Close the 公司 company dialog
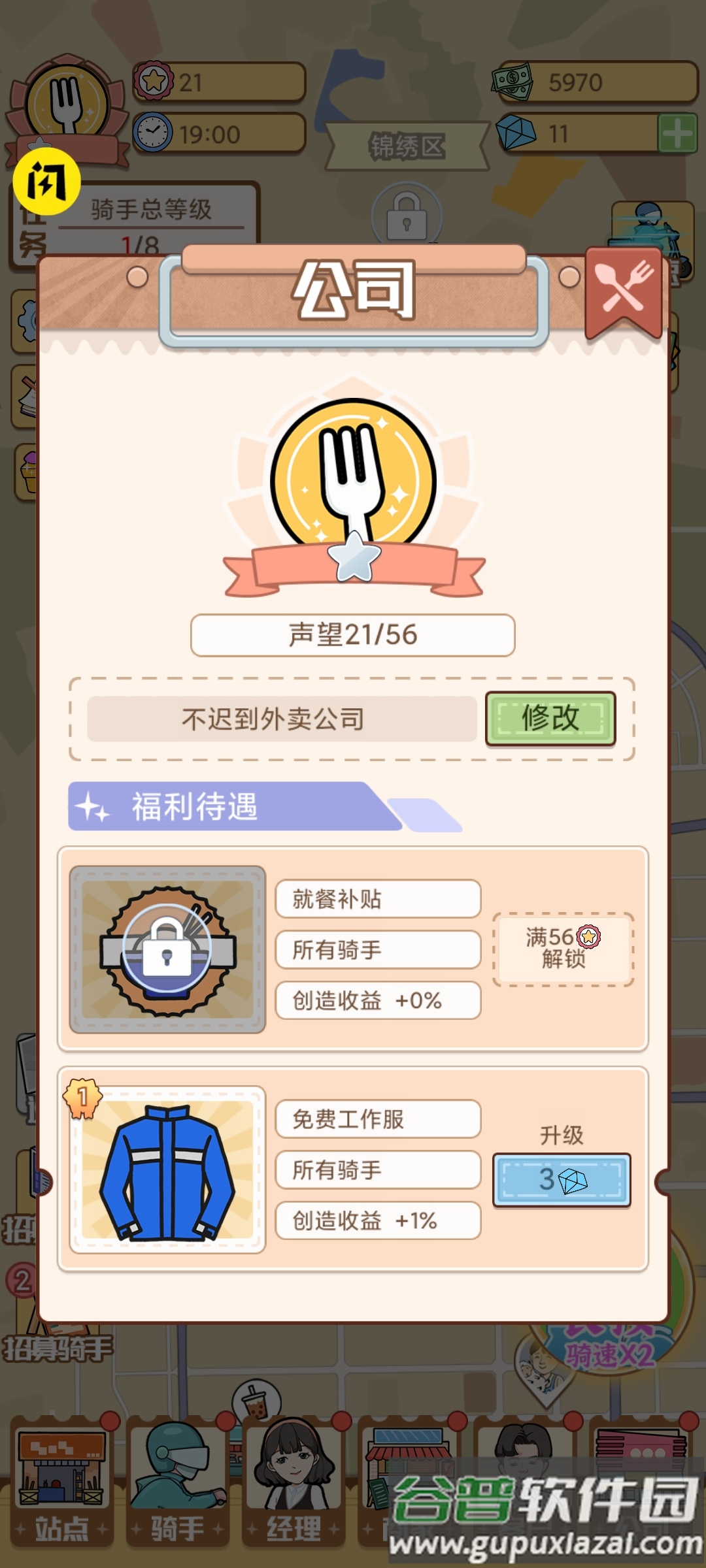The height and width of the screenshot is (1568, 706). pos(624,291)
